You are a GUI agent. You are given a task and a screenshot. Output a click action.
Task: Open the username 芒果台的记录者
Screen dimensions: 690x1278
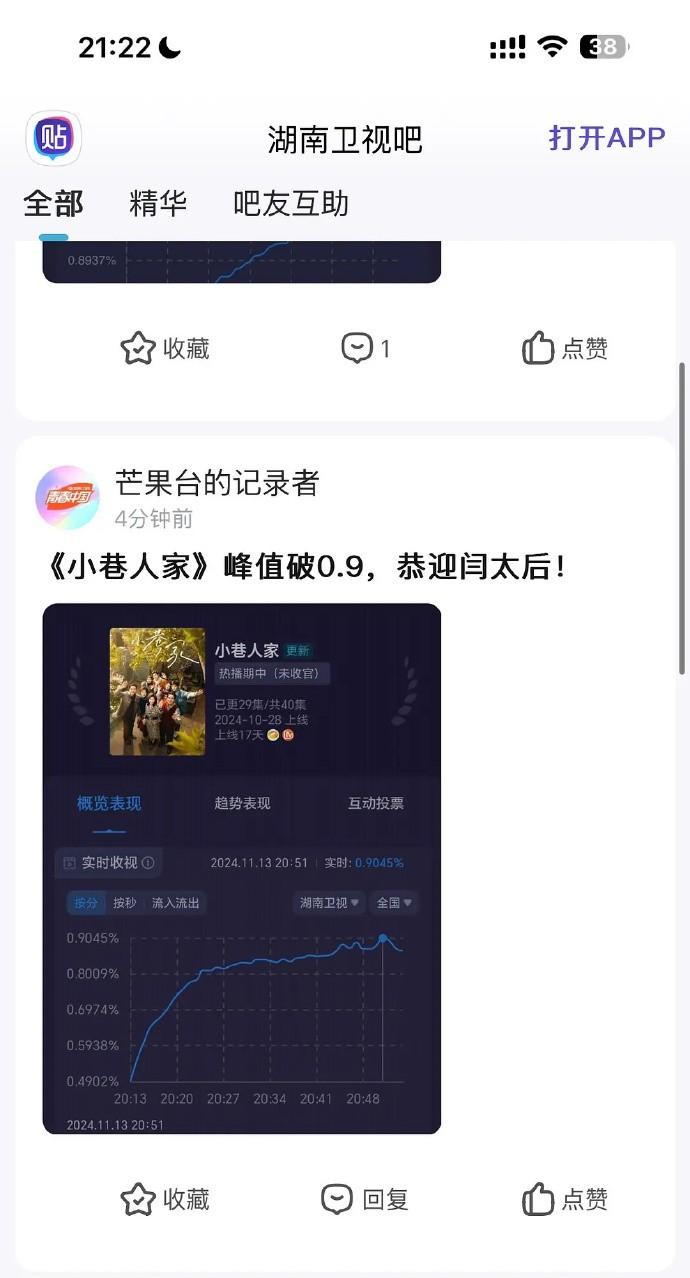point(217,483)
